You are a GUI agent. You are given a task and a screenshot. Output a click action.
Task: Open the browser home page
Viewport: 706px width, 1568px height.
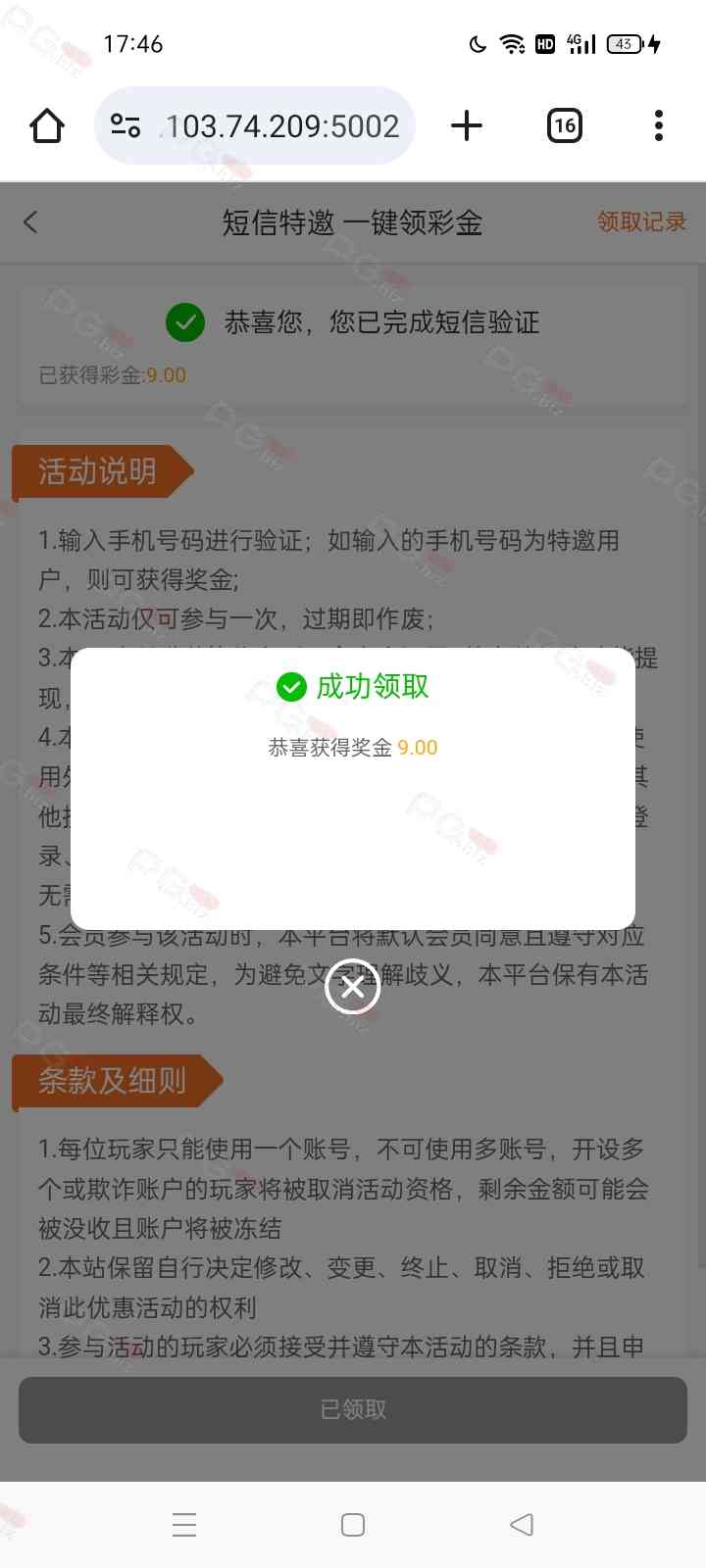[47, 125]
